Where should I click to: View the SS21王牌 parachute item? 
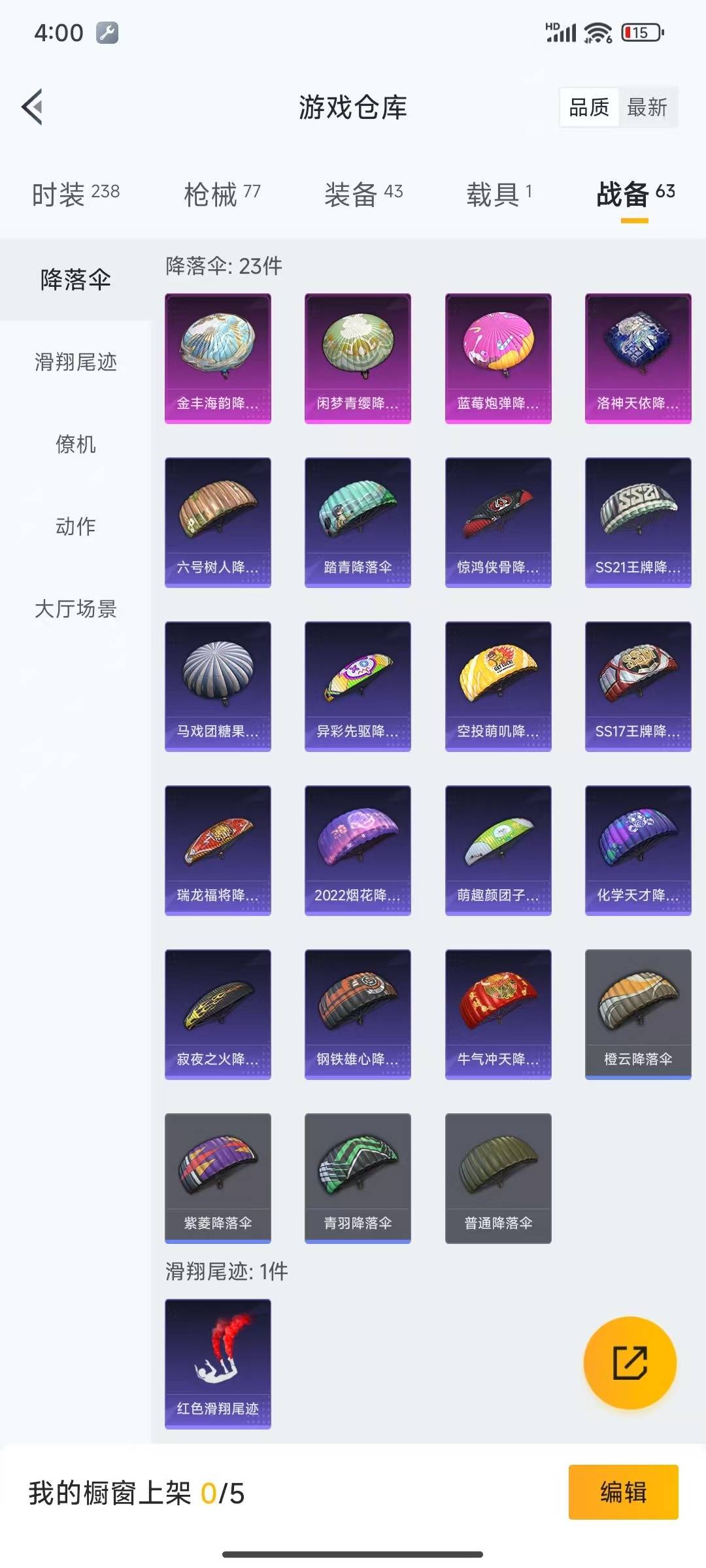(638, 523)
